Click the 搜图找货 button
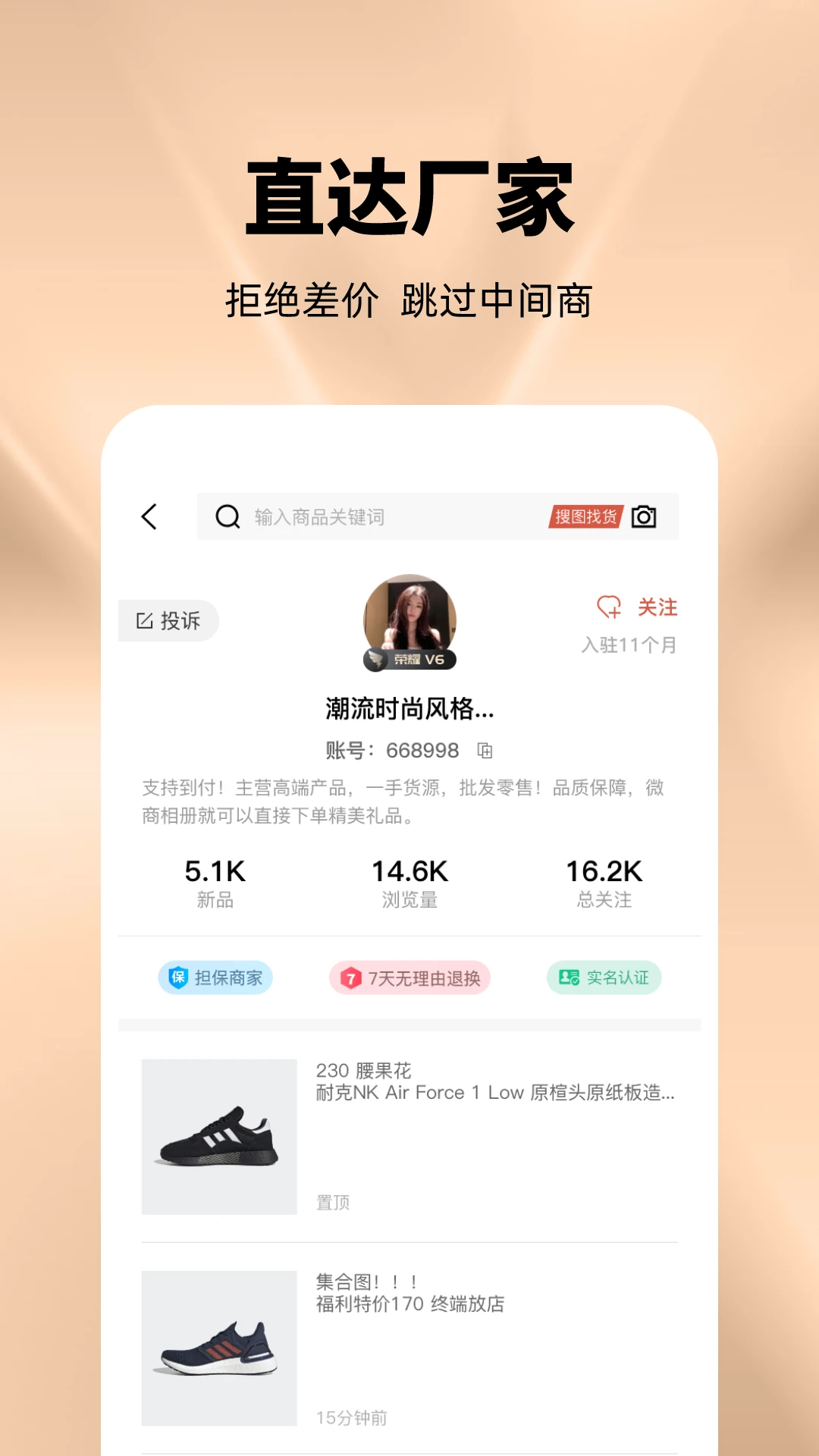Screen dimensions: 819x1456 click(x=585, y=516)
